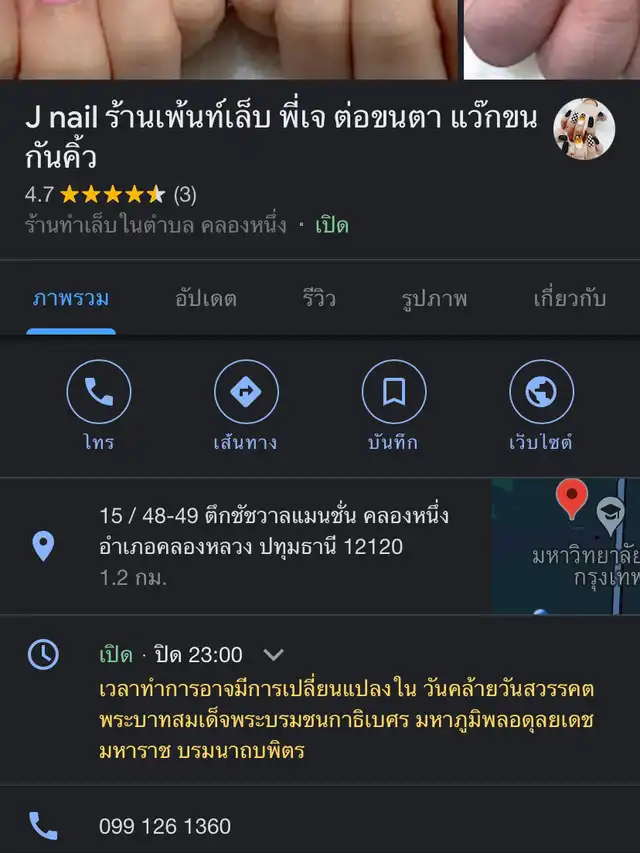
Task: Tap the phone number 099 126 1360
Action: click(x=165, y=827)
